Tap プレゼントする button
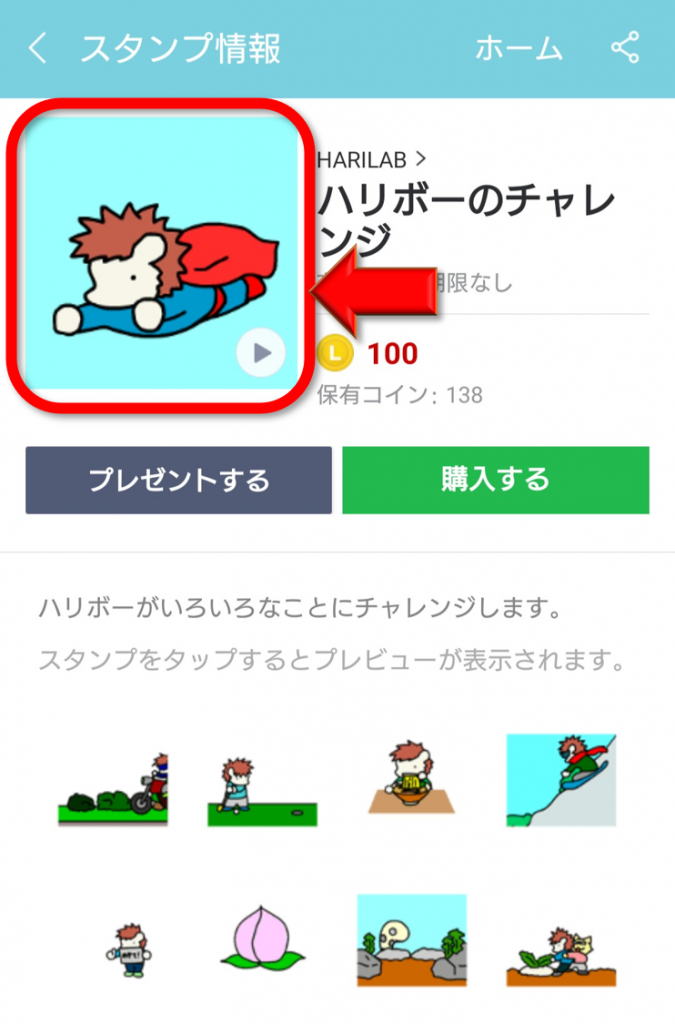675x1024 pixels. 178,480
